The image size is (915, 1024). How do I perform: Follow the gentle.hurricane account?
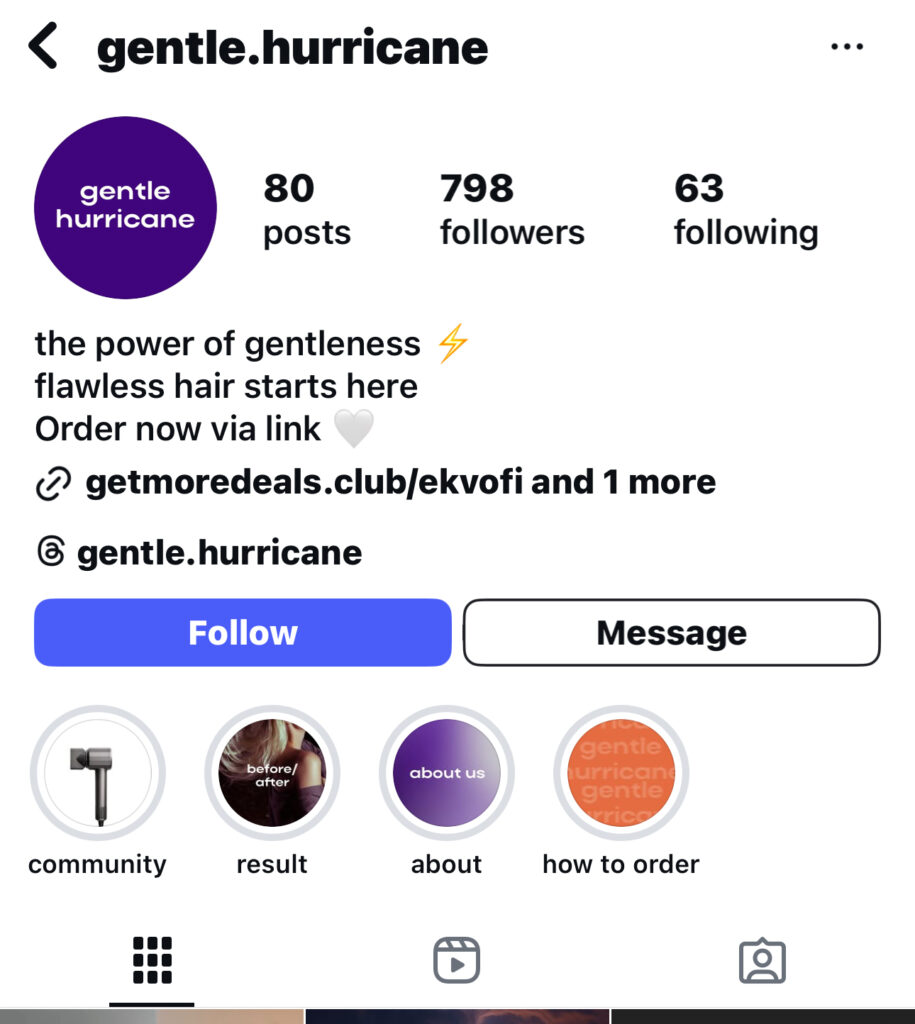(243, 633)
